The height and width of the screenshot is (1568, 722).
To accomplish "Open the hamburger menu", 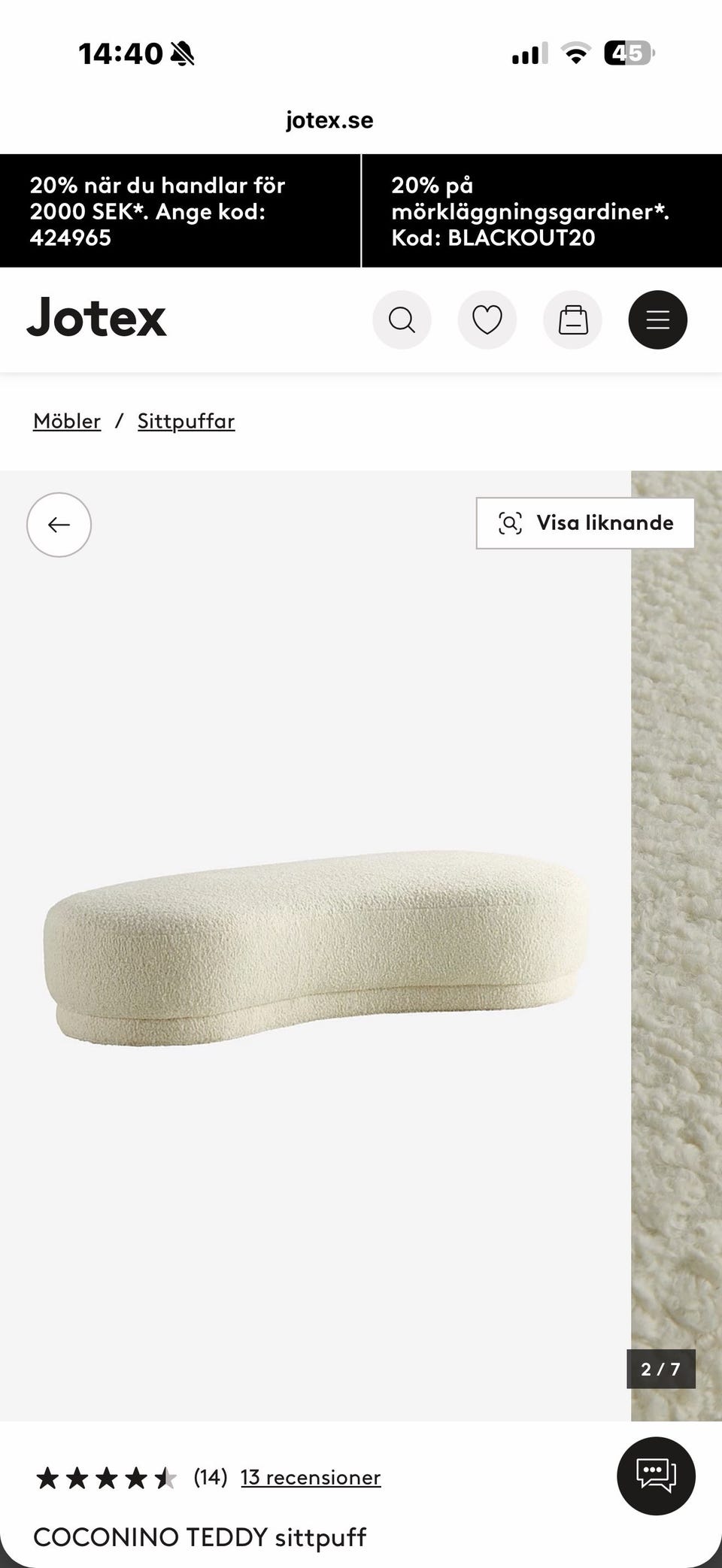I will [x=658, y=319].
